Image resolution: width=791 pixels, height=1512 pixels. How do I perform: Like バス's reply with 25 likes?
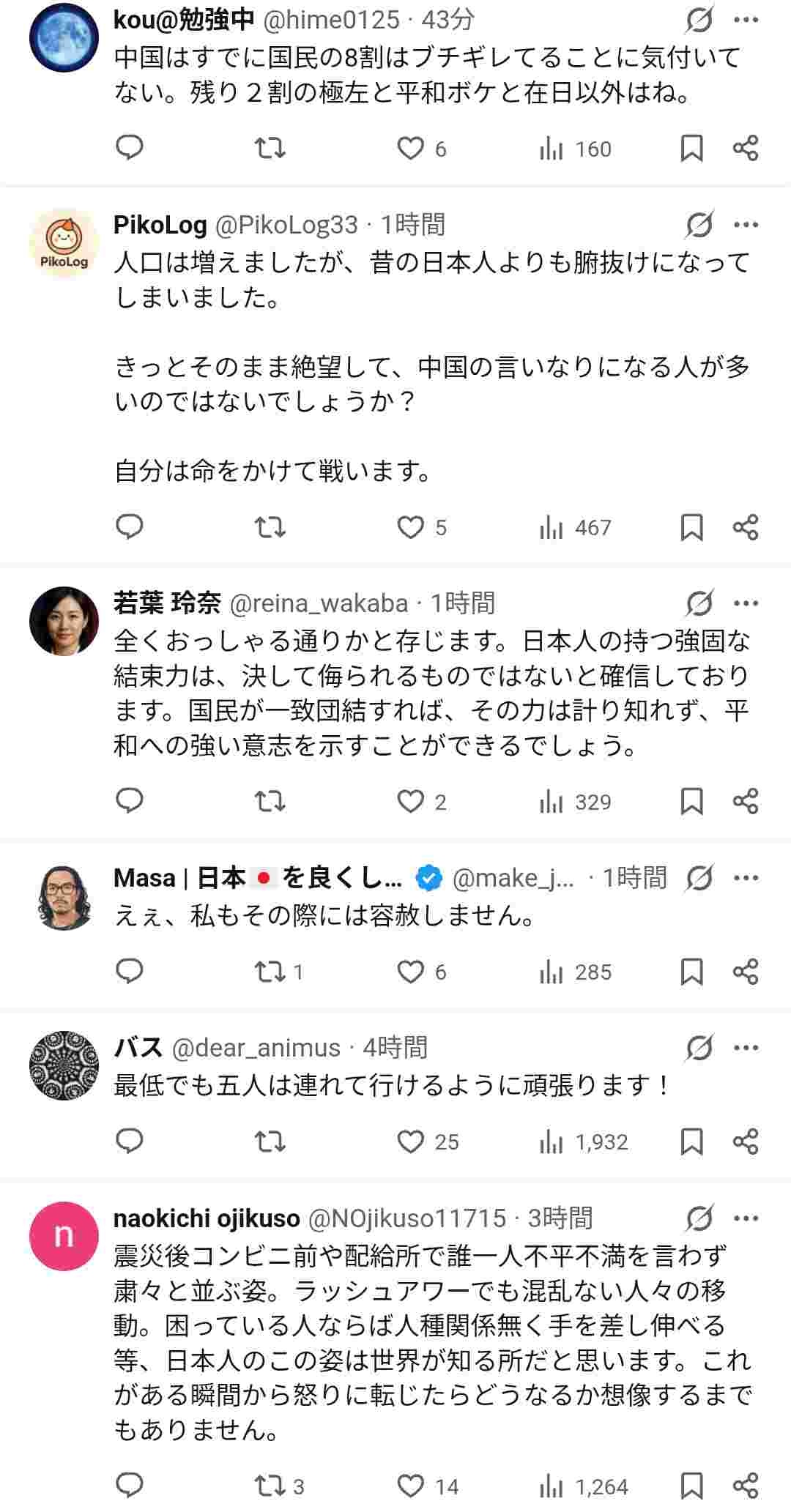click(411, 1142)
